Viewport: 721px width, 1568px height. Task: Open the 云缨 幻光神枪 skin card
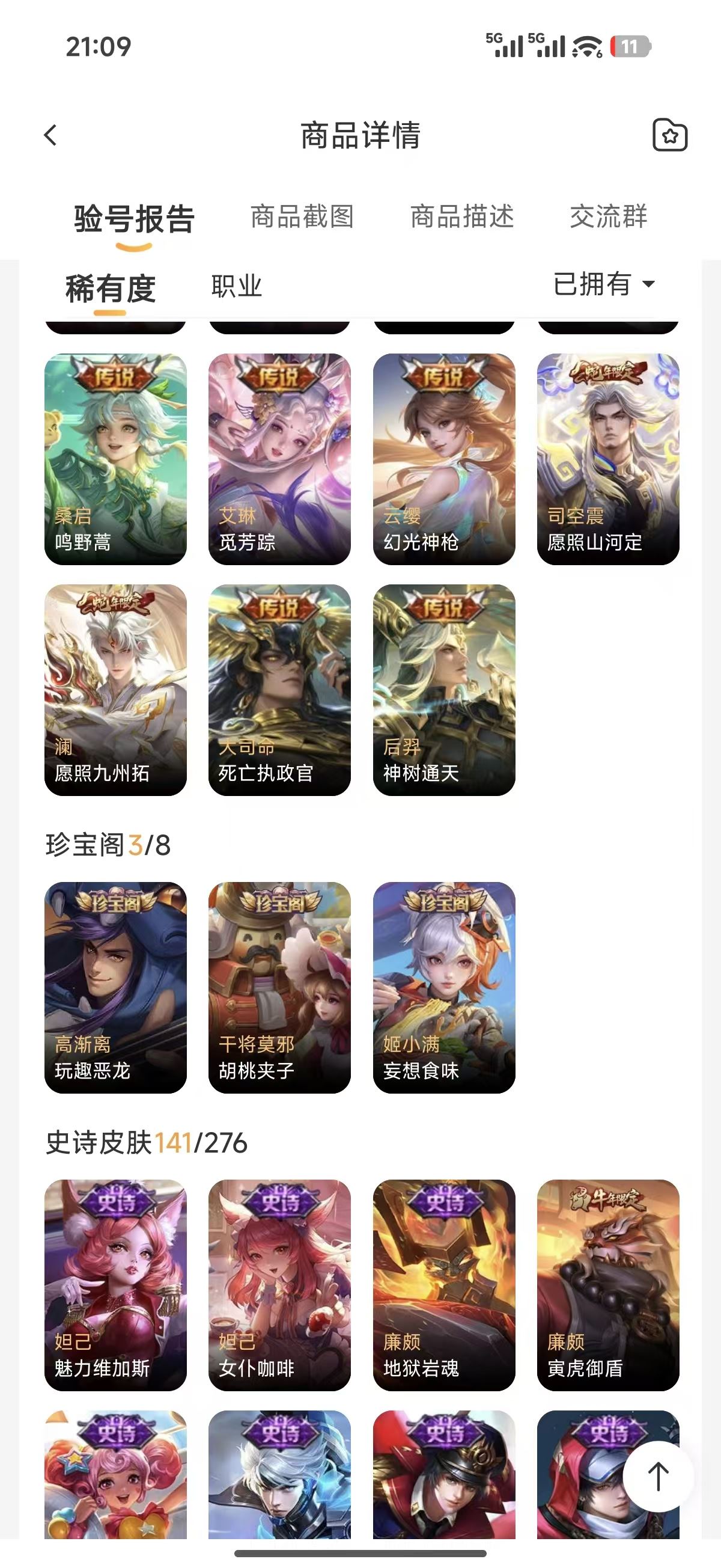coord(443,459)
